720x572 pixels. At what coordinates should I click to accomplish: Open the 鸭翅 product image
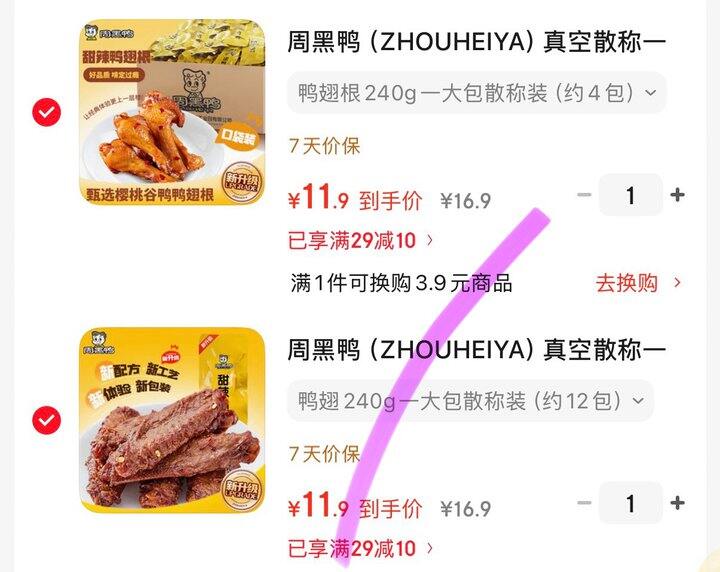172,420
